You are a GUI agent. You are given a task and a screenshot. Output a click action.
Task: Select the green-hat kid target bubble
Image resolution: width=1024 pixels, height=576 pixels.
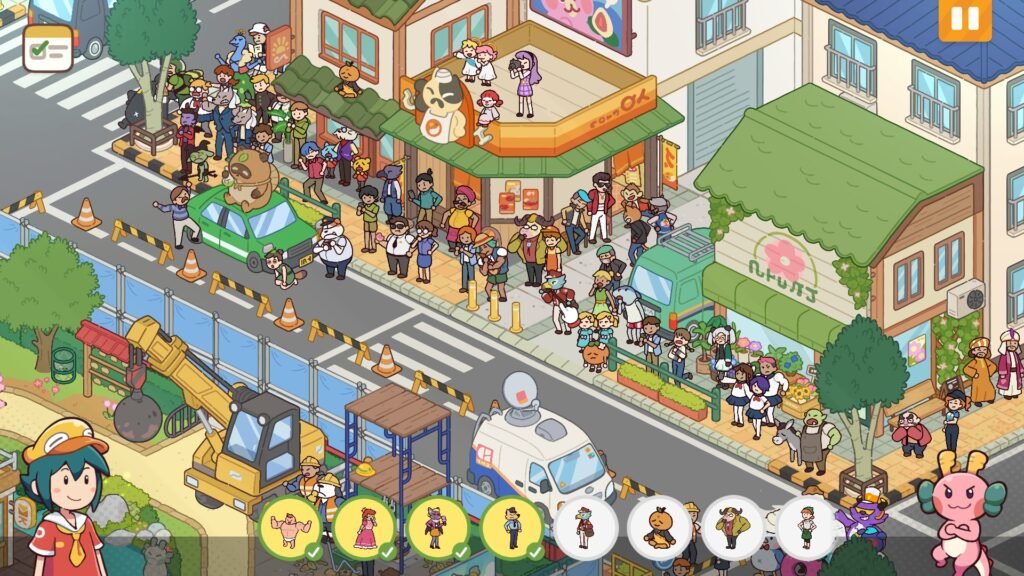coord(807,527)
